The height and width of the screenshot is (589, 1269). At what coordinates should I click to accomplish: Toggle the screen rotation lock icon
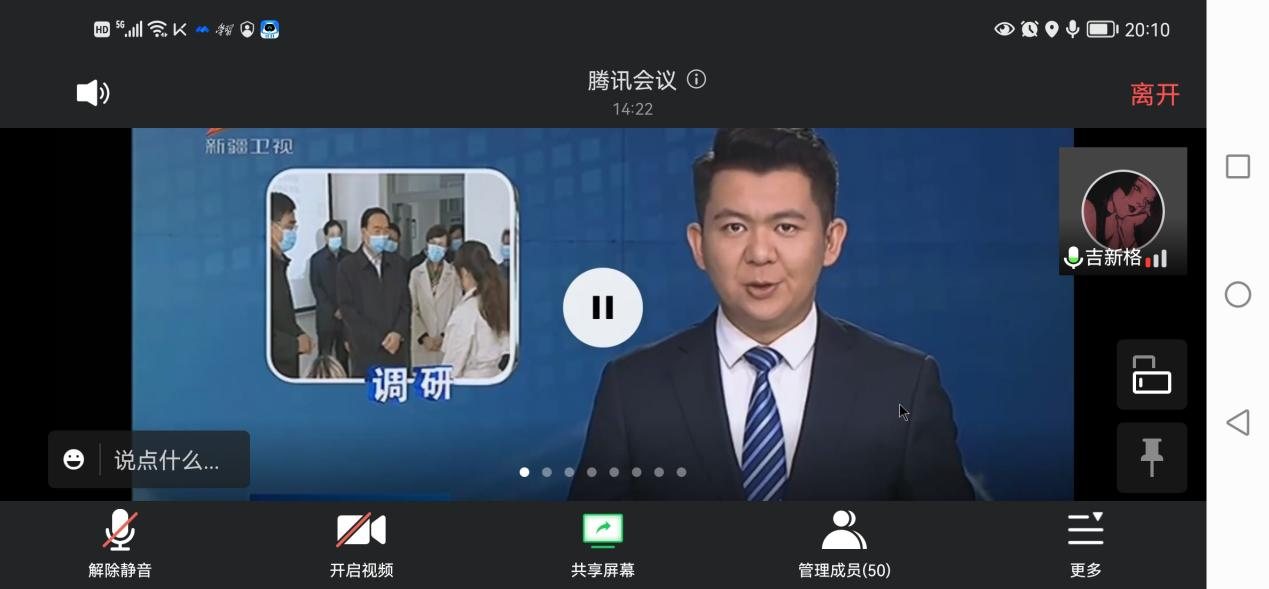[x=1151, y=375]
